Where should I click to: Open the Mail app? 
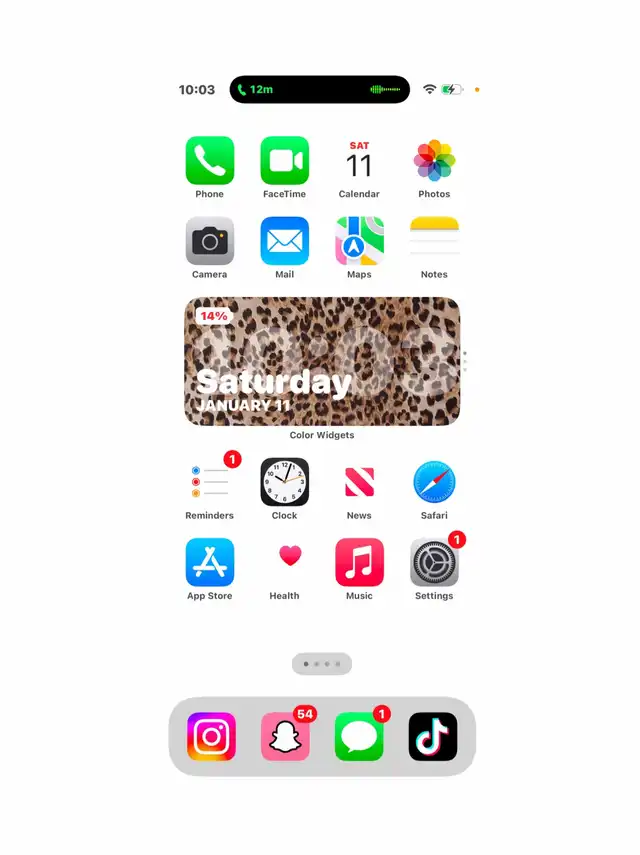coord(285,241)
